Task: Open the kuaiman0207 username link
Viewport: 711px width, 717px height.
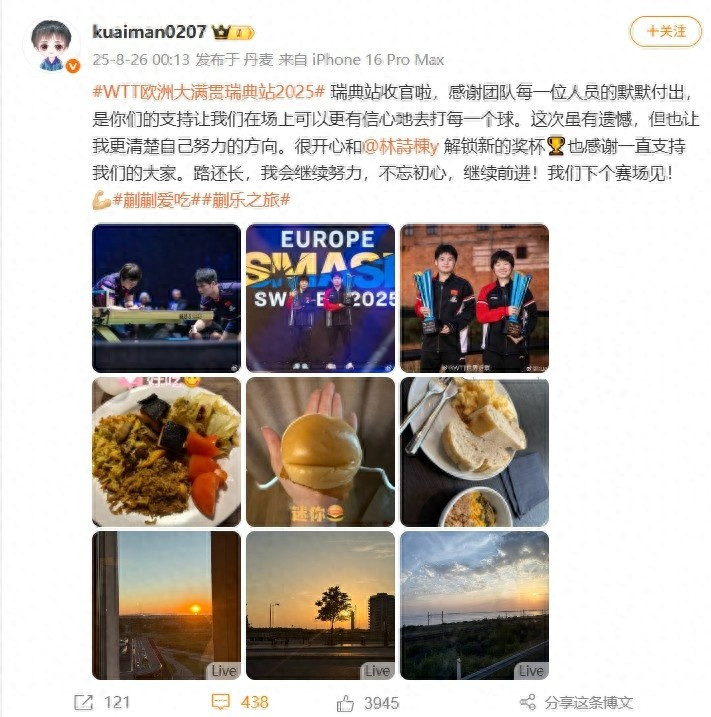Action: [x=149, y=32]
